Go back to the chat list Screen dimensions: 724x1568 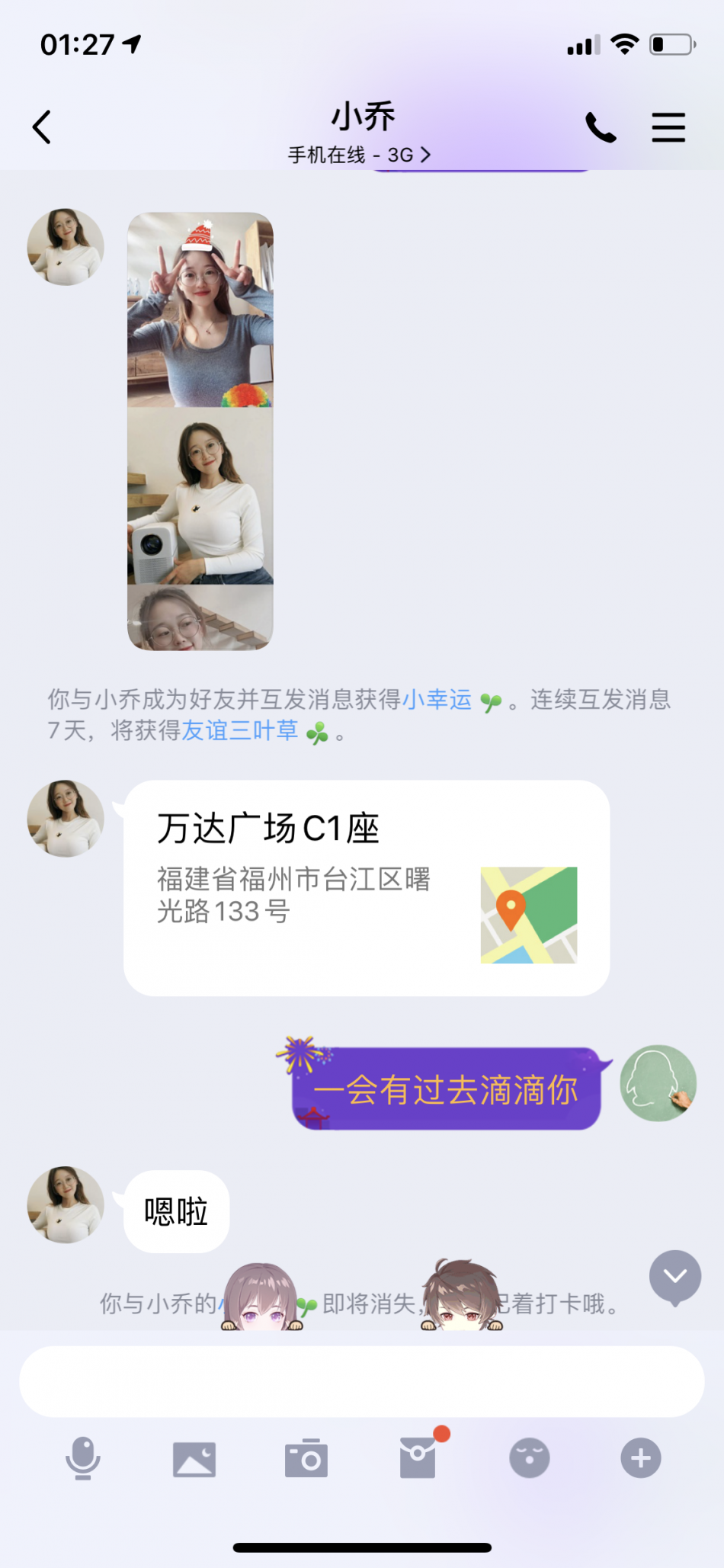tap(43, 127)
